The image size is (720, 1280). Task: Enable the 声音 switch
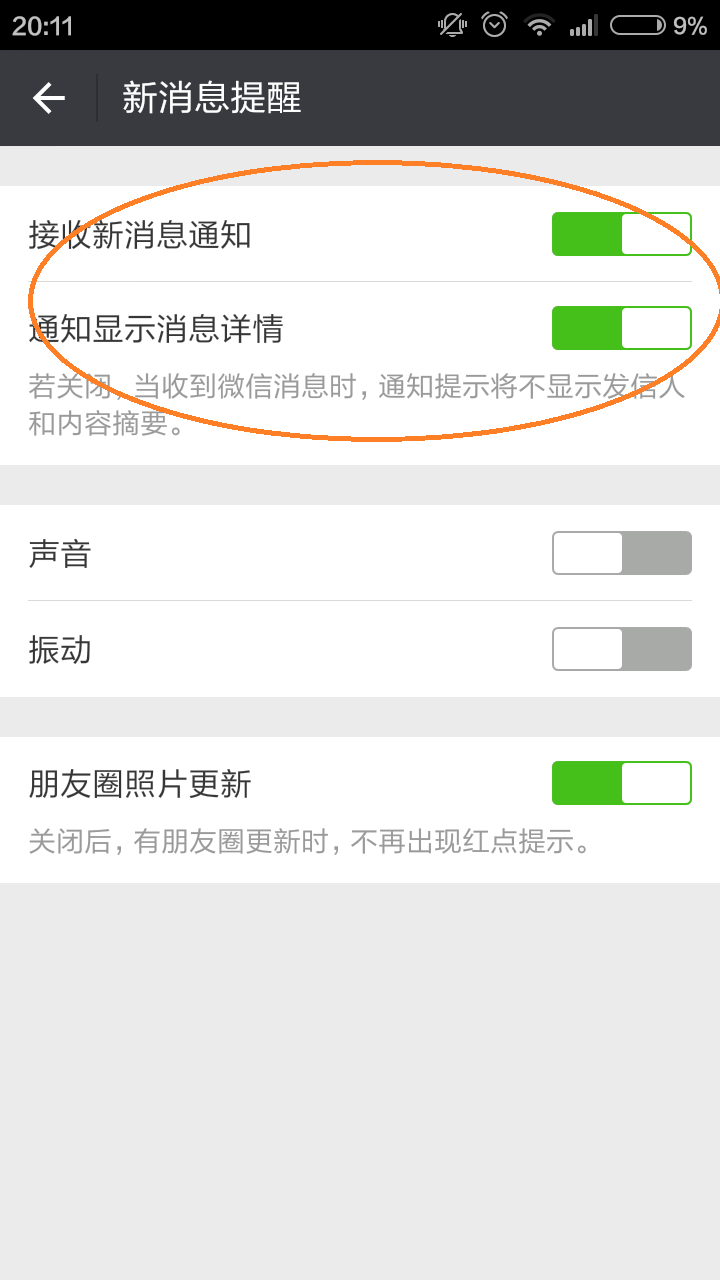622,553
